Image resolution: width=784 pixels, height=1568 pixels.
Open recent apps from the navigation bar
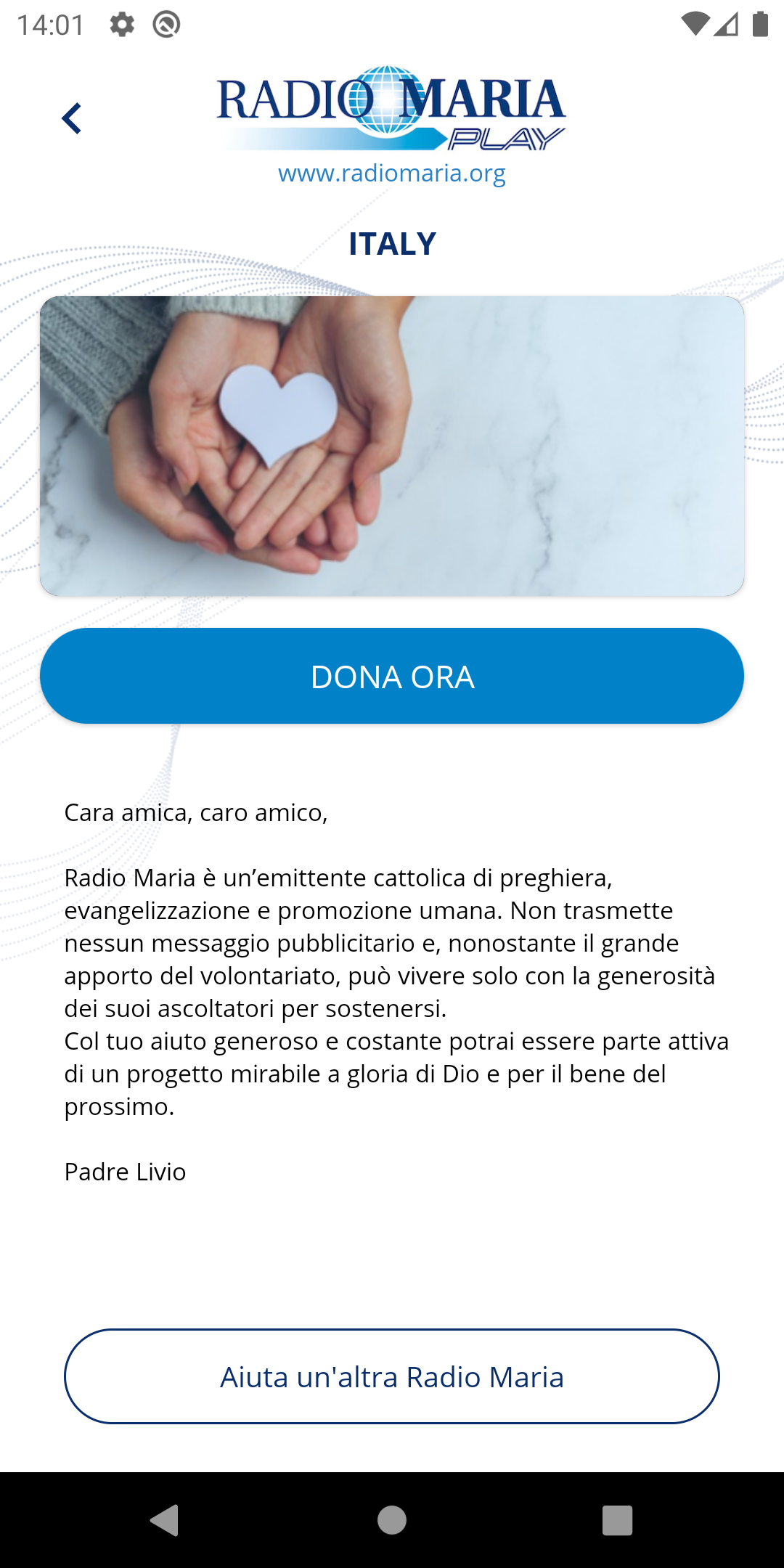tap(617, 1519)
